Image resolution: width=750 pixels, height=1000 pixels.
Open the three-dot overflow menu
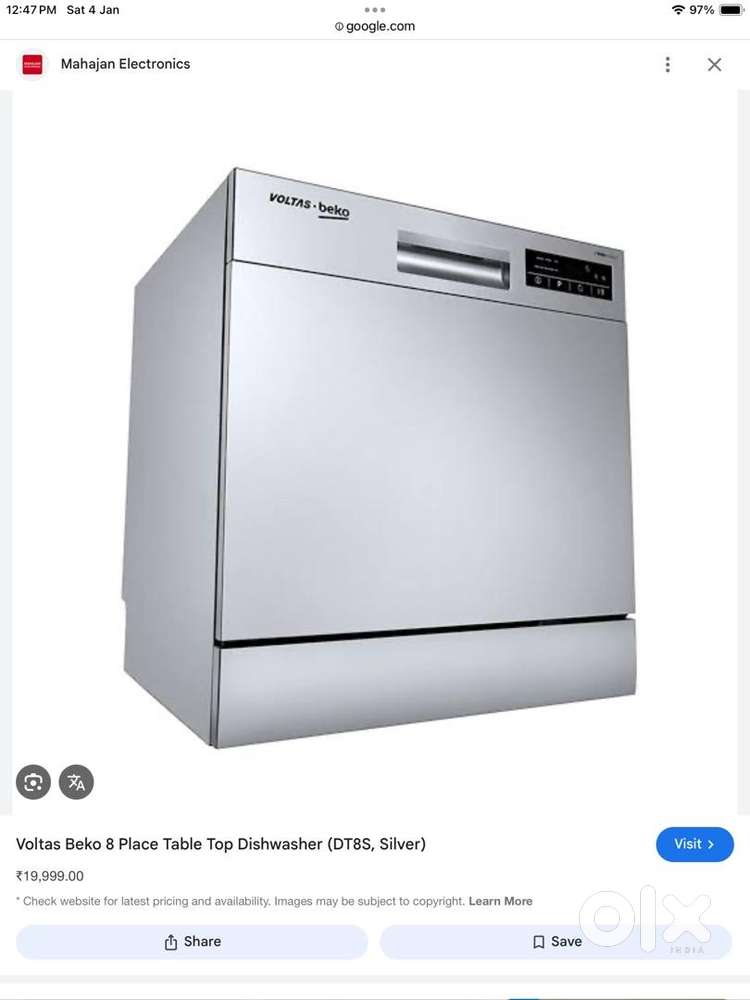[x=667, y=64]
